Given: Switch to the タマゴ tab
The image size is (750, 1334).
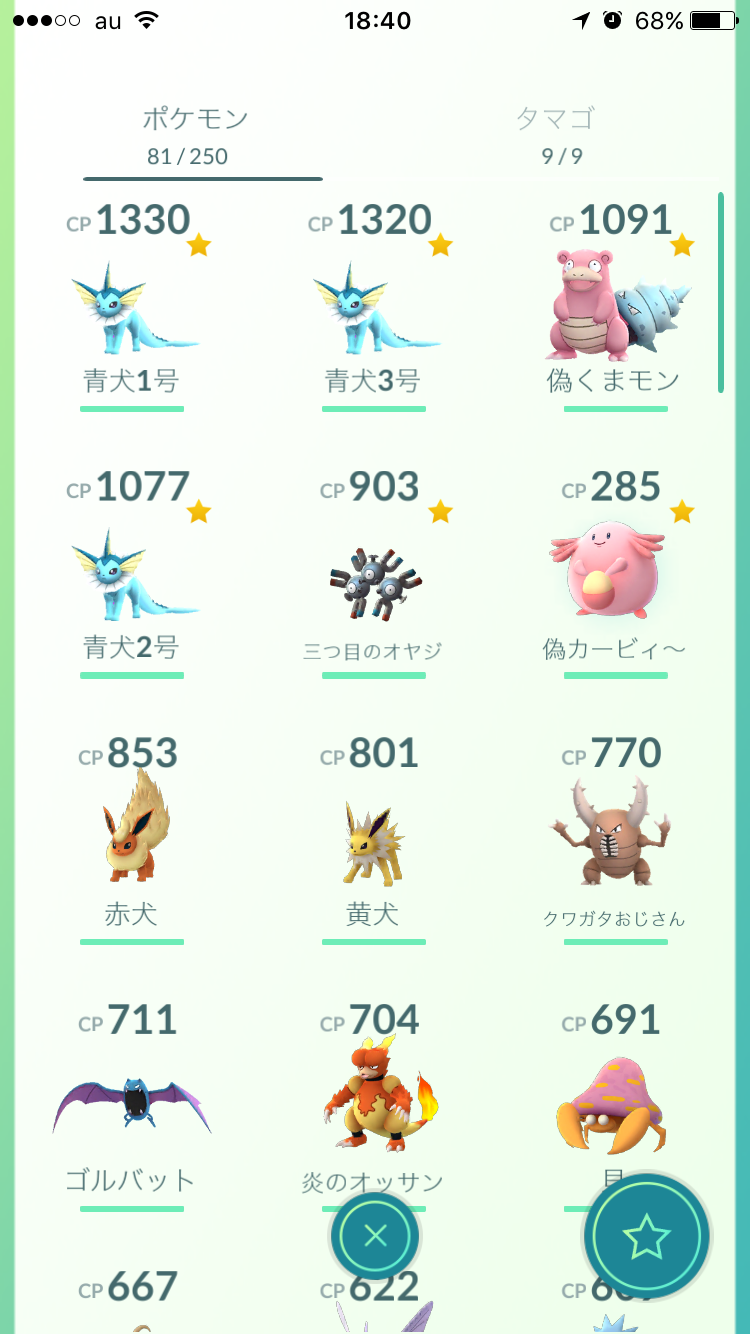Looking at the screenshot, I should tap(555, 132).
